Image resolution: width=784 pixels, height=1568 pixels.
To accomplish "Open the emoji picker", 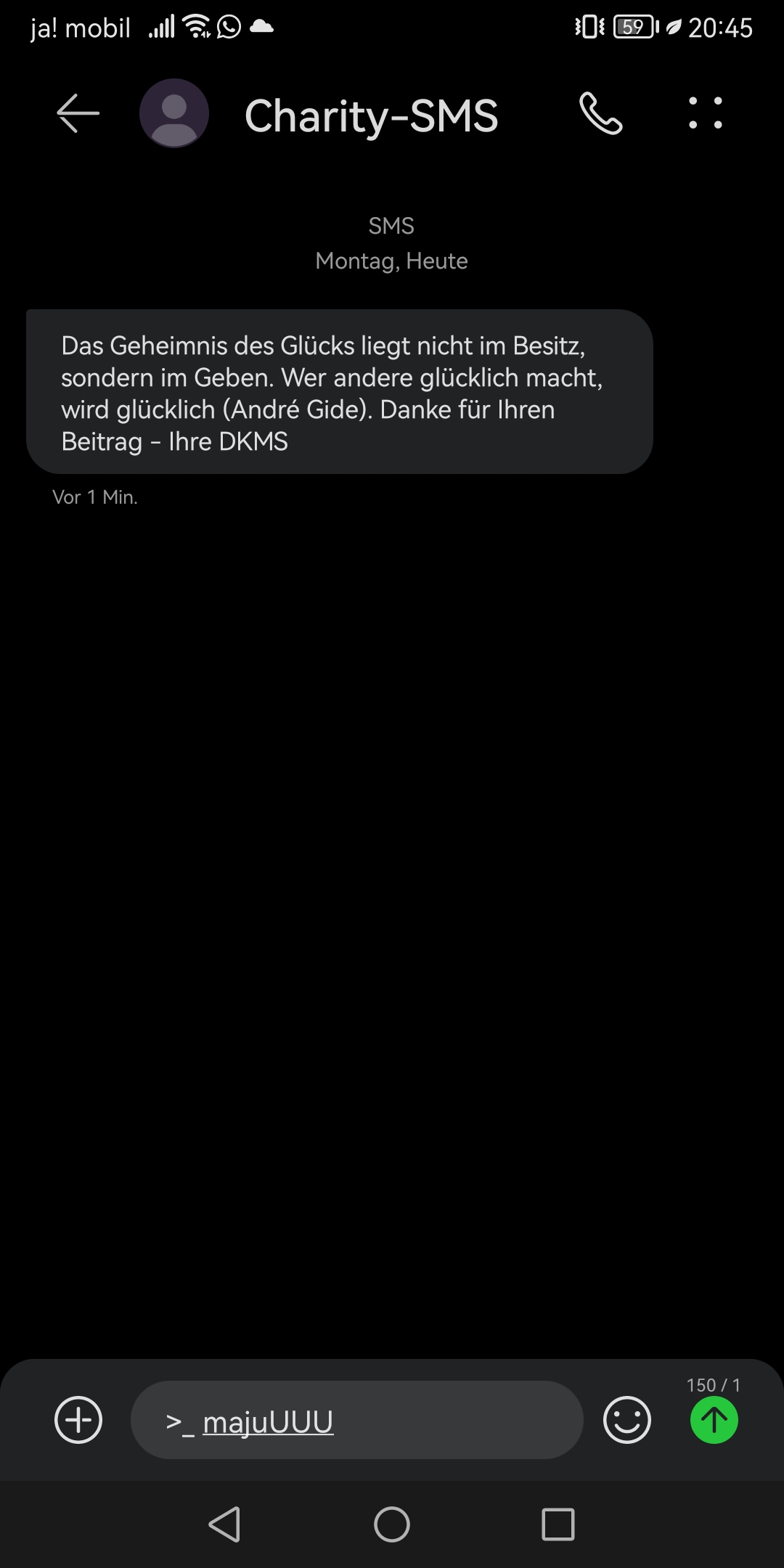I will tap(627, 1420).
